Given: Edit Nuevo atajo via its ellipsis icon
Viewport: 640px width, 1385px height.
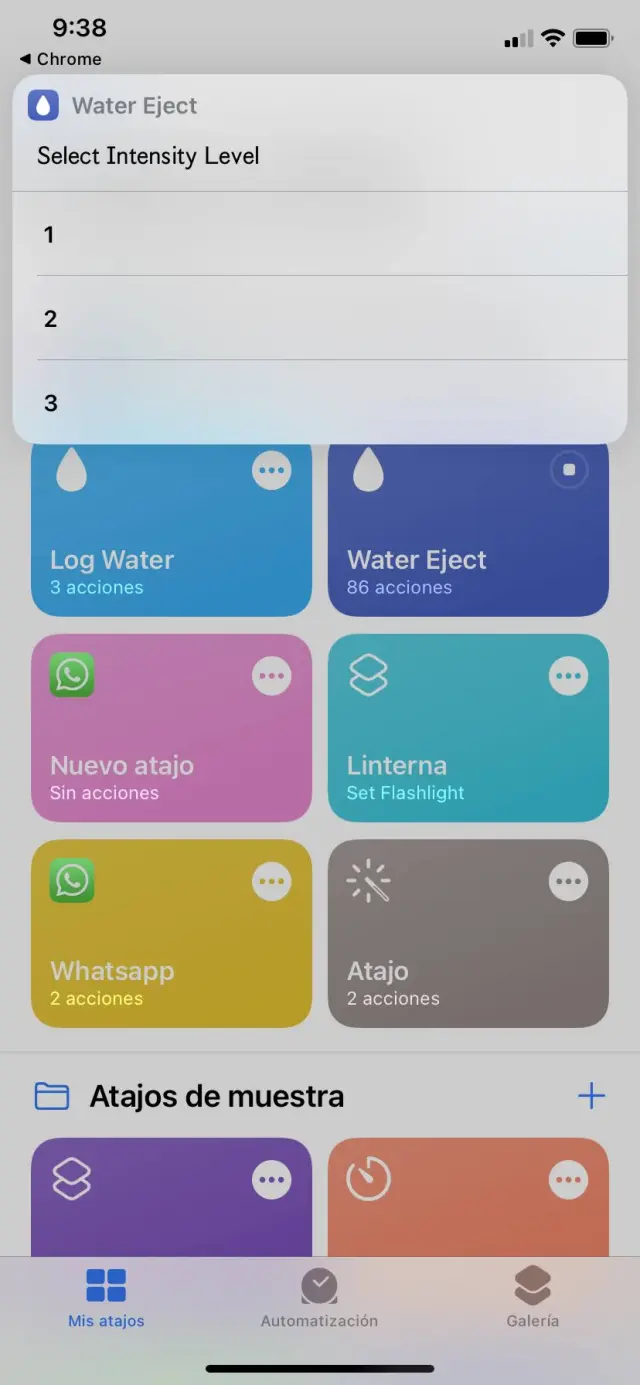Looking at the screenshot, I should tap(272, 676).
